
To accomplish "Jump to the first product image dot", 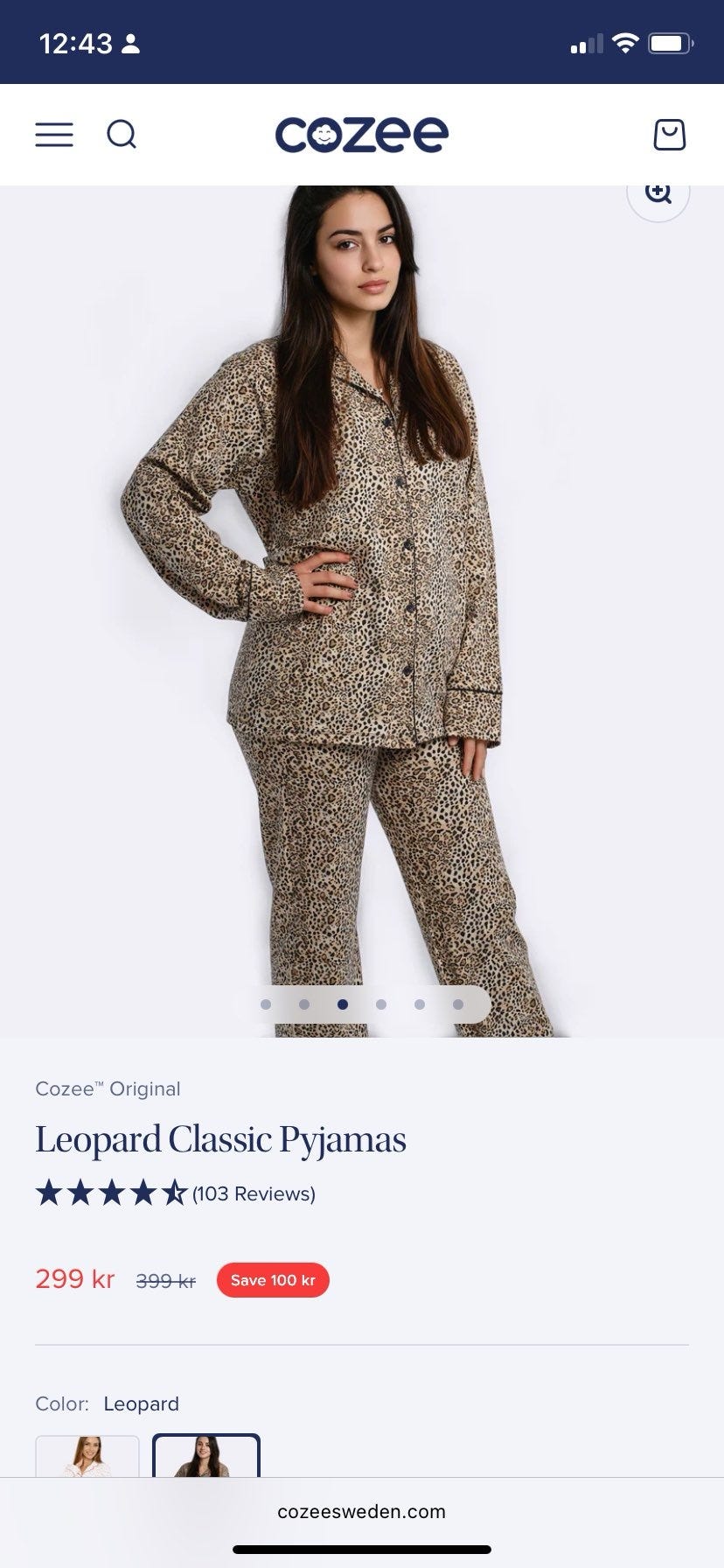I will coord(266,1004).
